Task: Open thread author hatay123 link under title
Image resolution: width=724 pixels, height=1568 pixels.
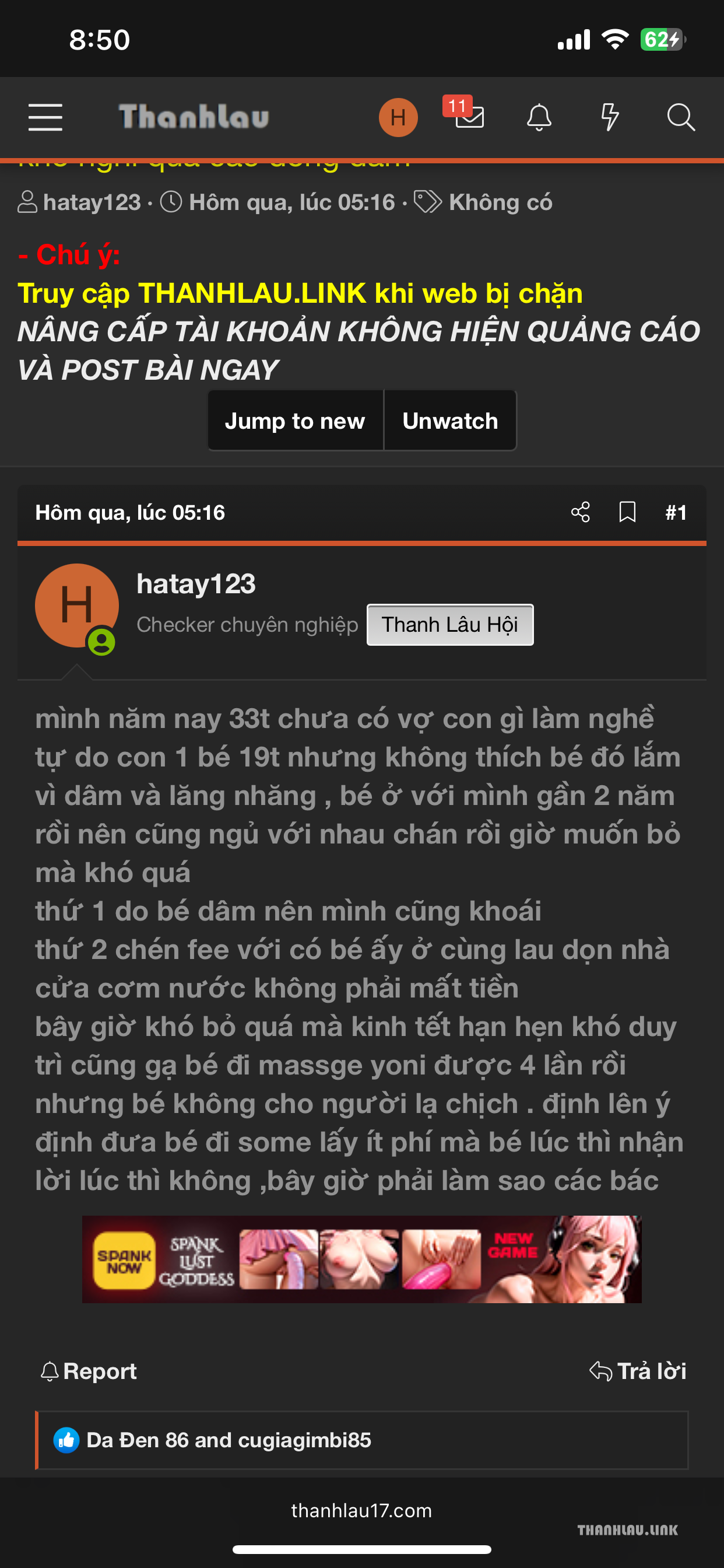Action: tap(92, 202)
